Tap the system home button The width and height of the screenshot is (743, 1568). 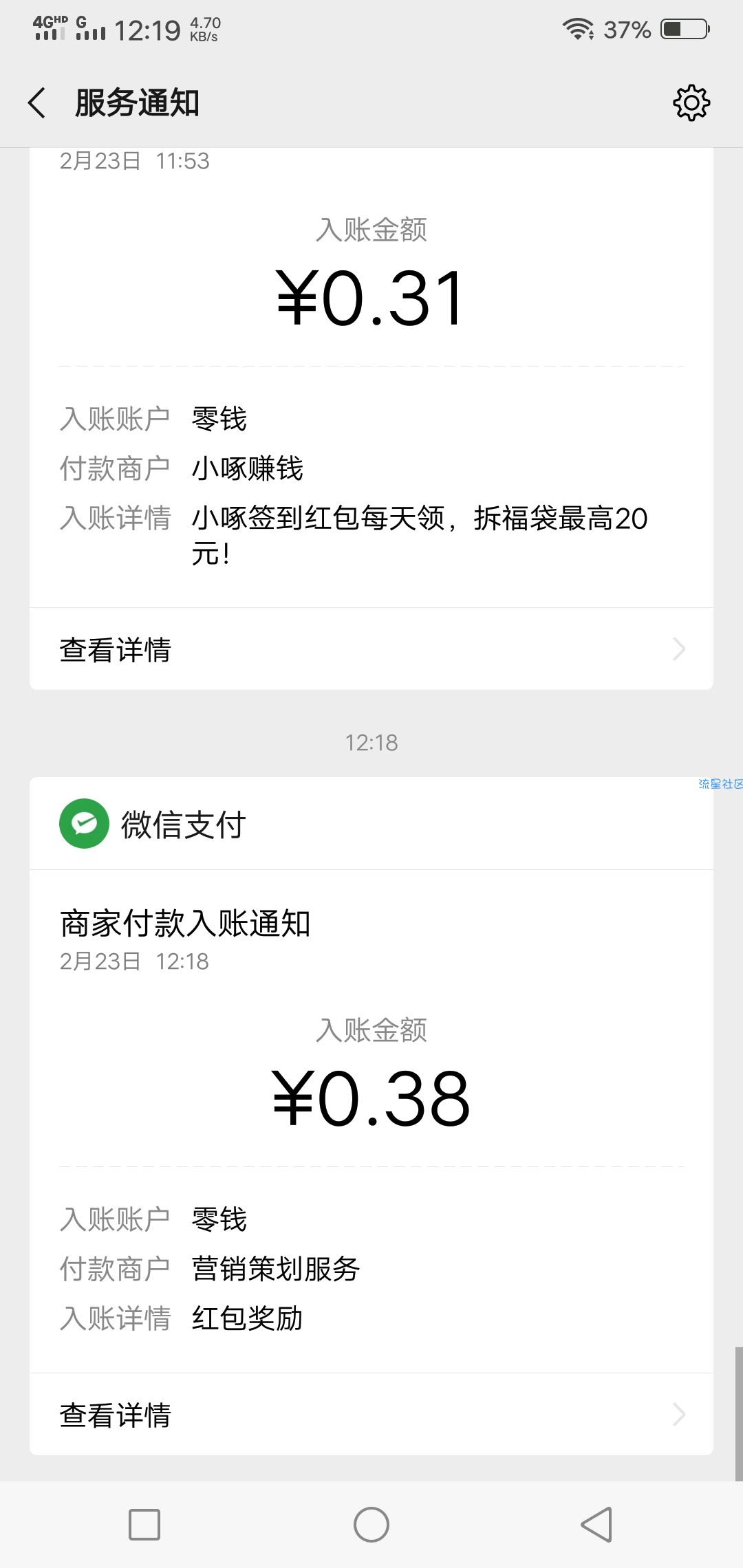point(371,1525)
